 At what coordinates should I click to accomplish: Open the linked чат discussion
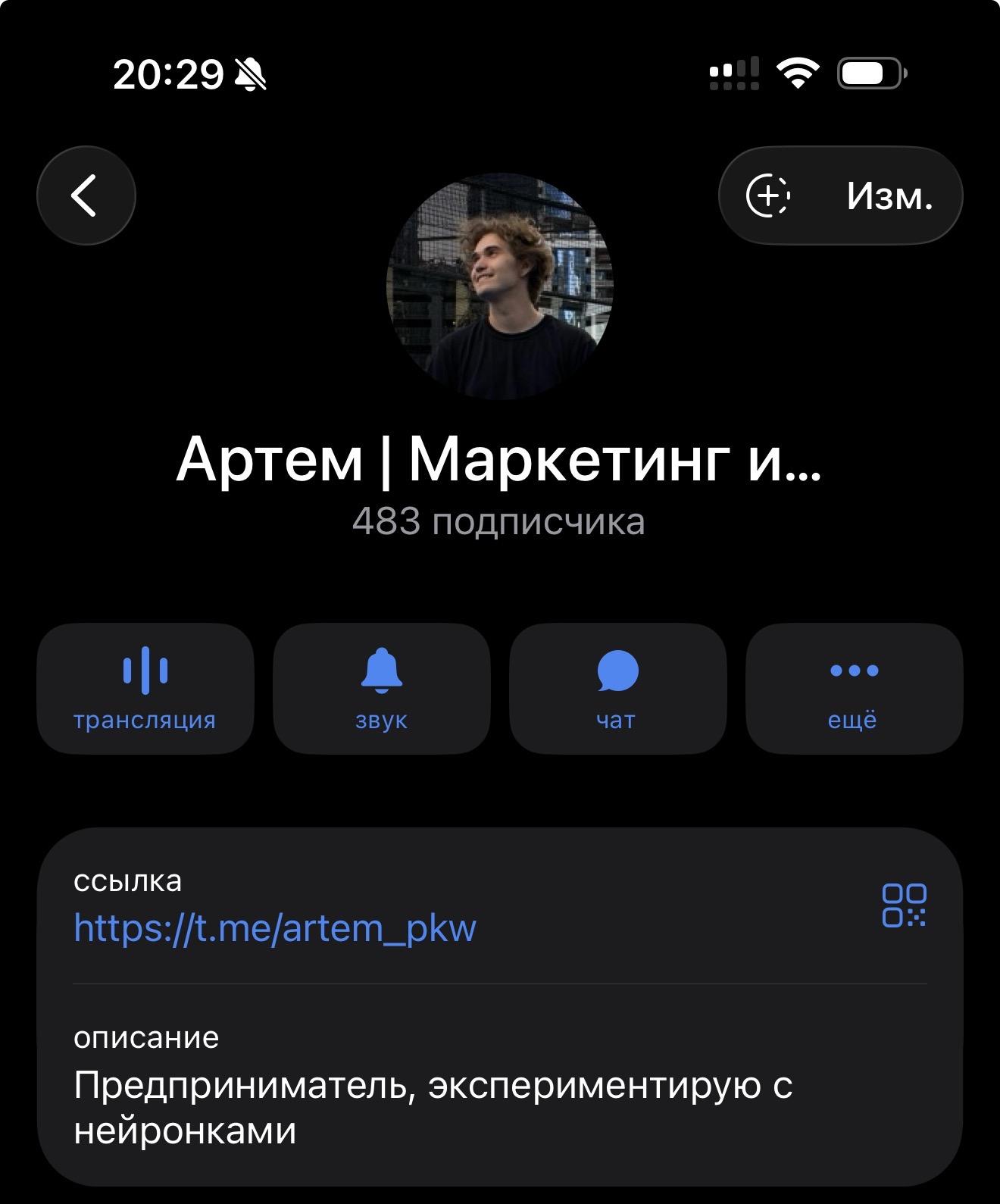[618, 689]
